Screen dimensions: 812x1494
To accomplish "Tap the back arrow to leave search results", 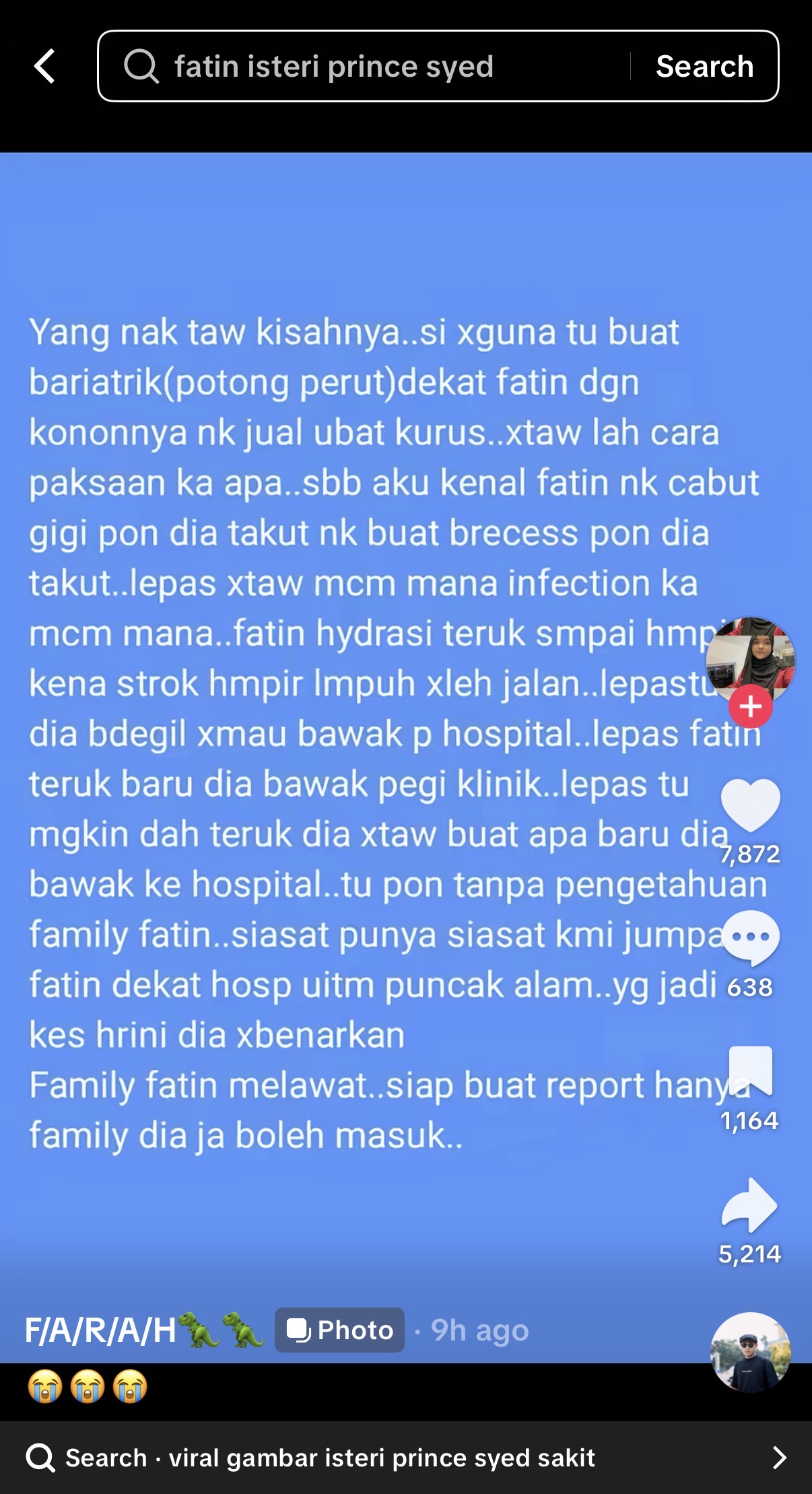I will (x=44, y=66).
